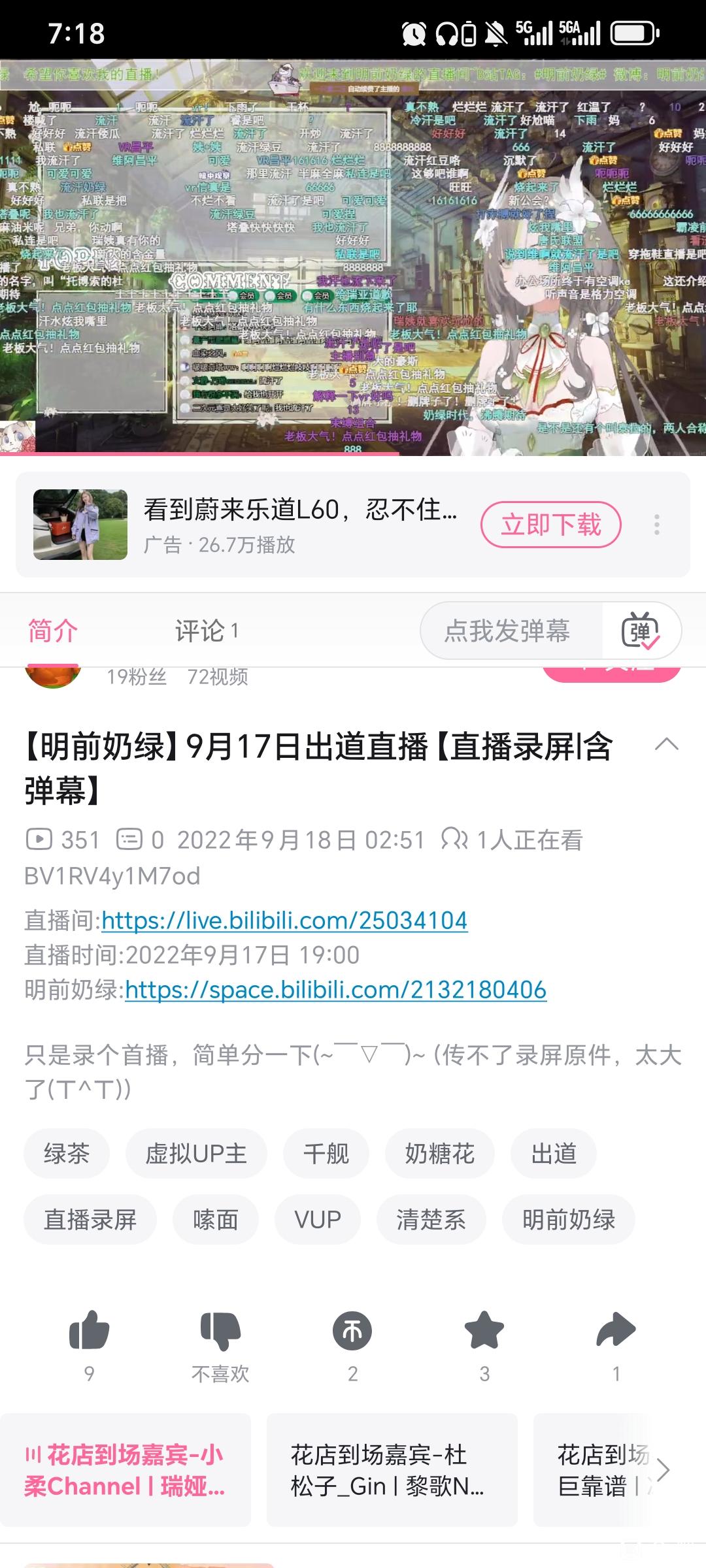Select the 奶糖花 tag
Viewport: 706px width, 1568px height.
[439, 1154]
